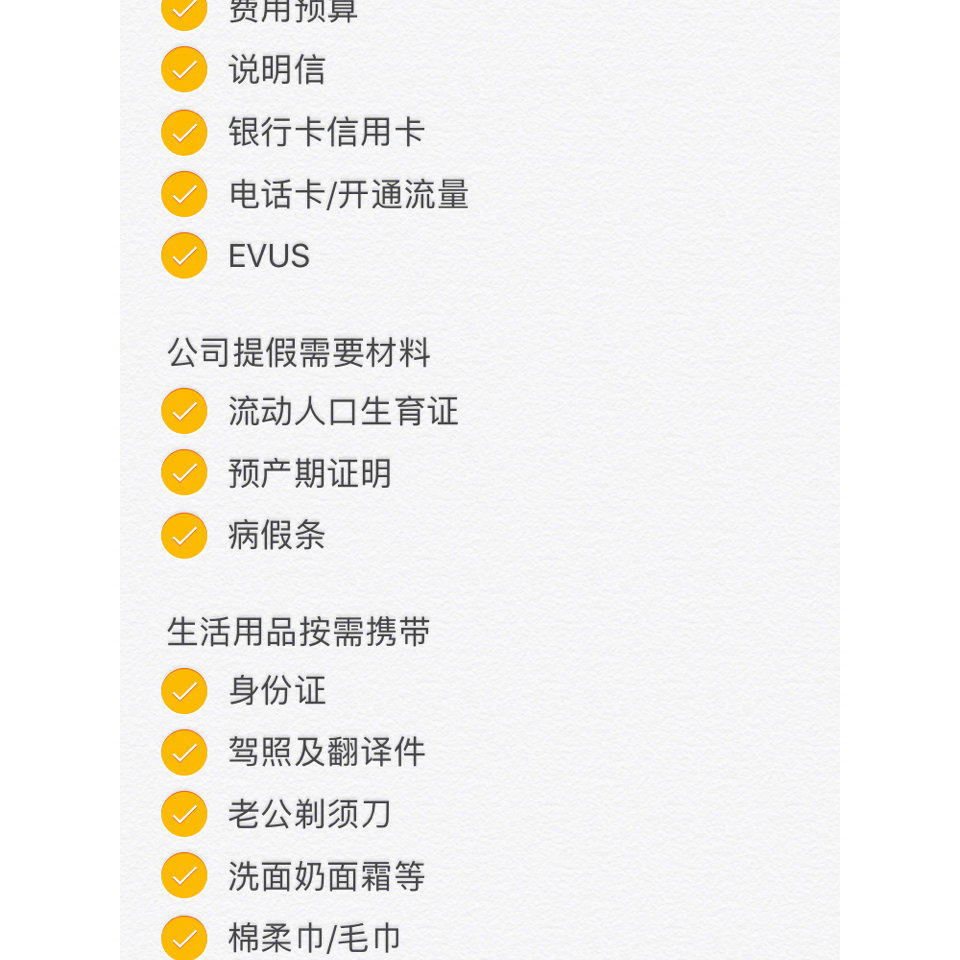Toggle the 银行卡信用卡 checkbox

pos(184,132)
